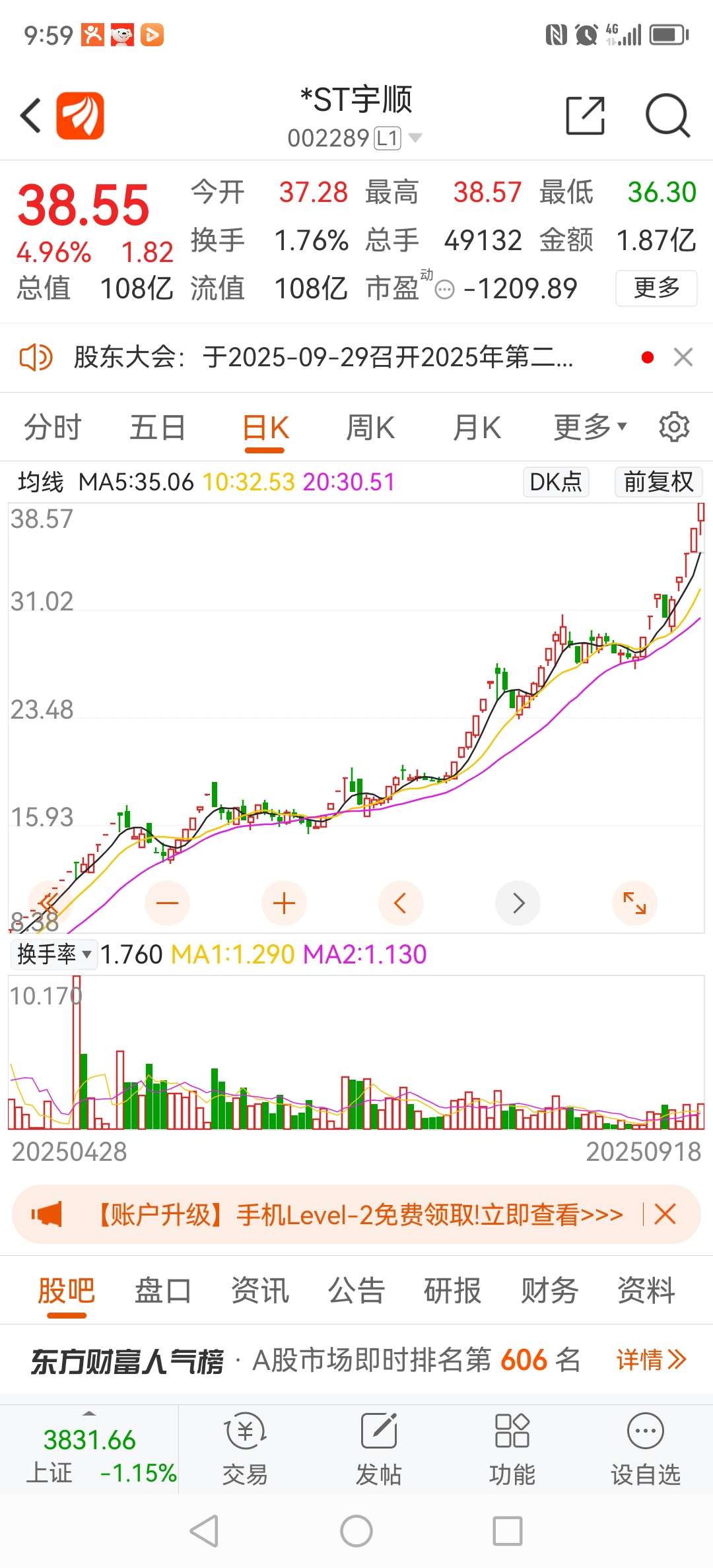This screenshot has height=1568, width=713.
Task: Tap the system home button
Action: pos(356,1531)
